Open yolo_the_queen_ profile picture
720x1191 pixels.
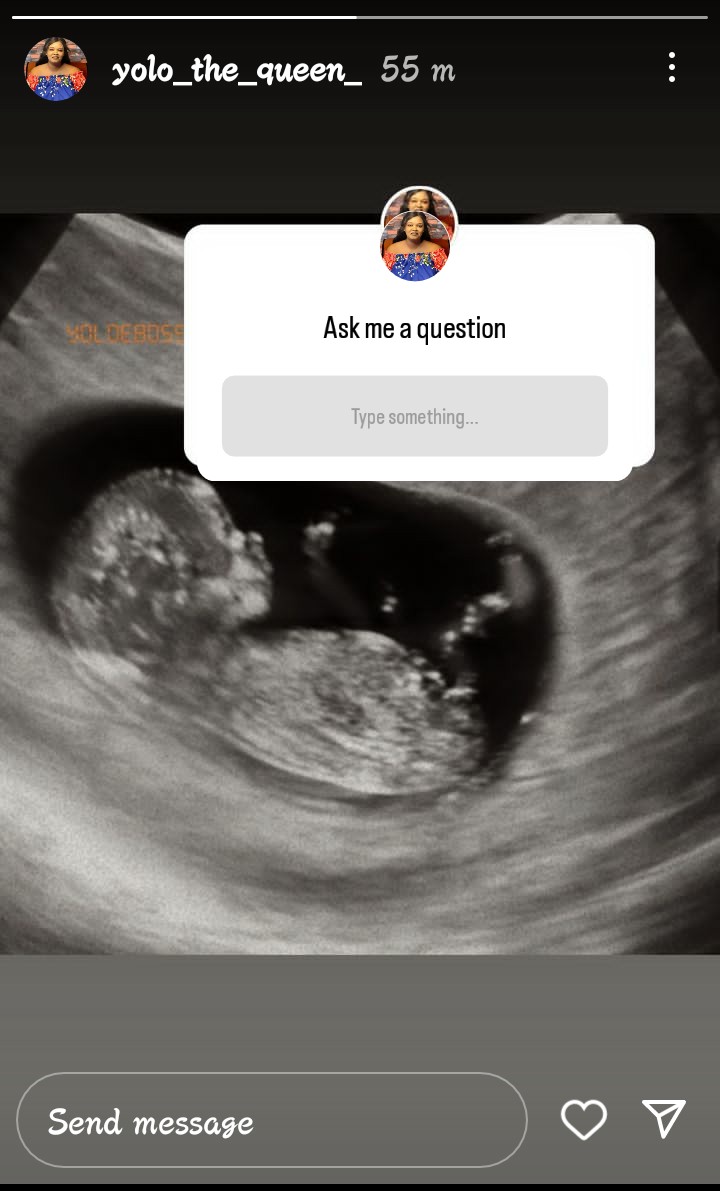click(56, 69)
